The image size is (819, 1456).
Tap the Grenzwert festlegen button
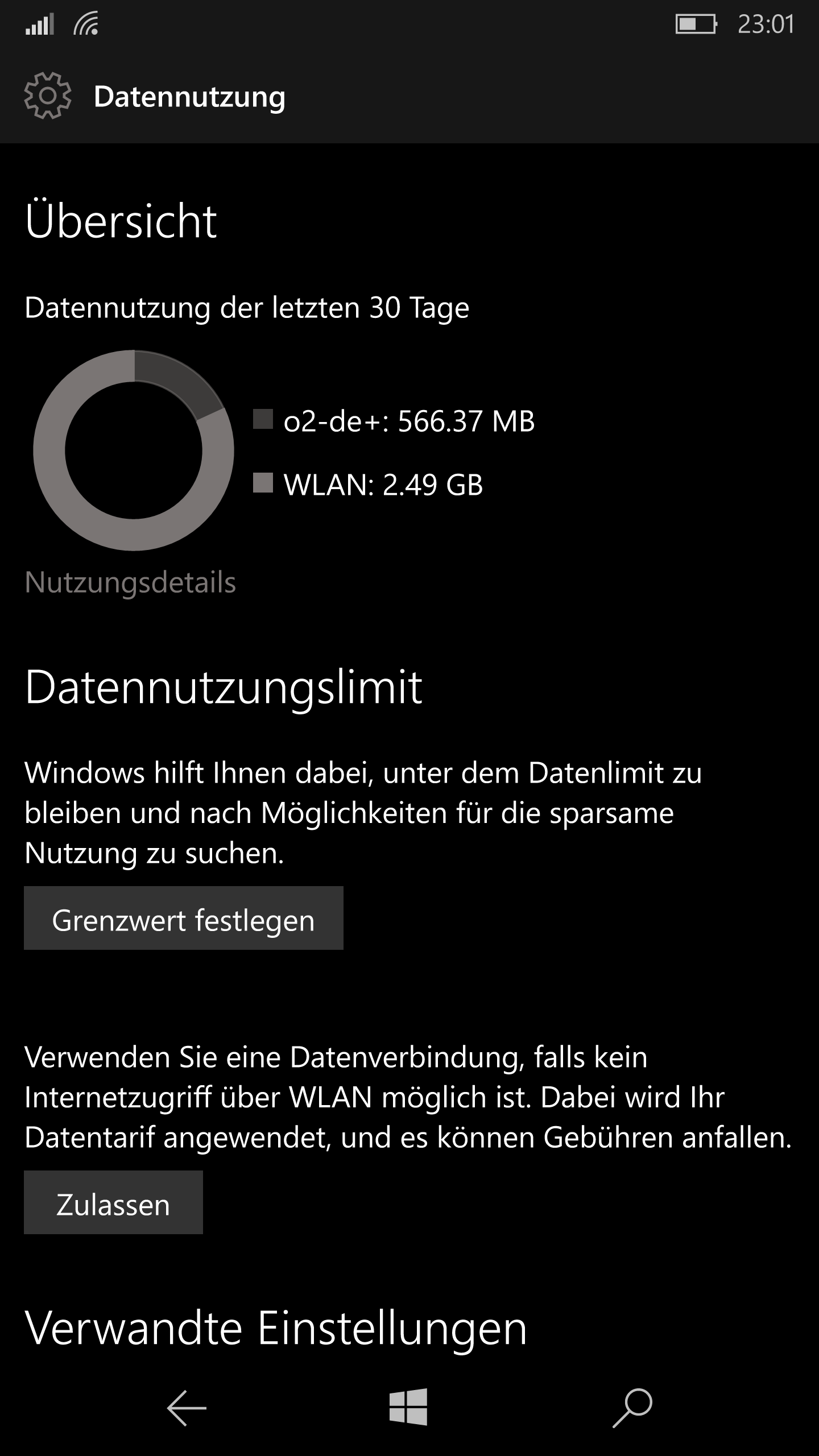[x=184, y=917]
